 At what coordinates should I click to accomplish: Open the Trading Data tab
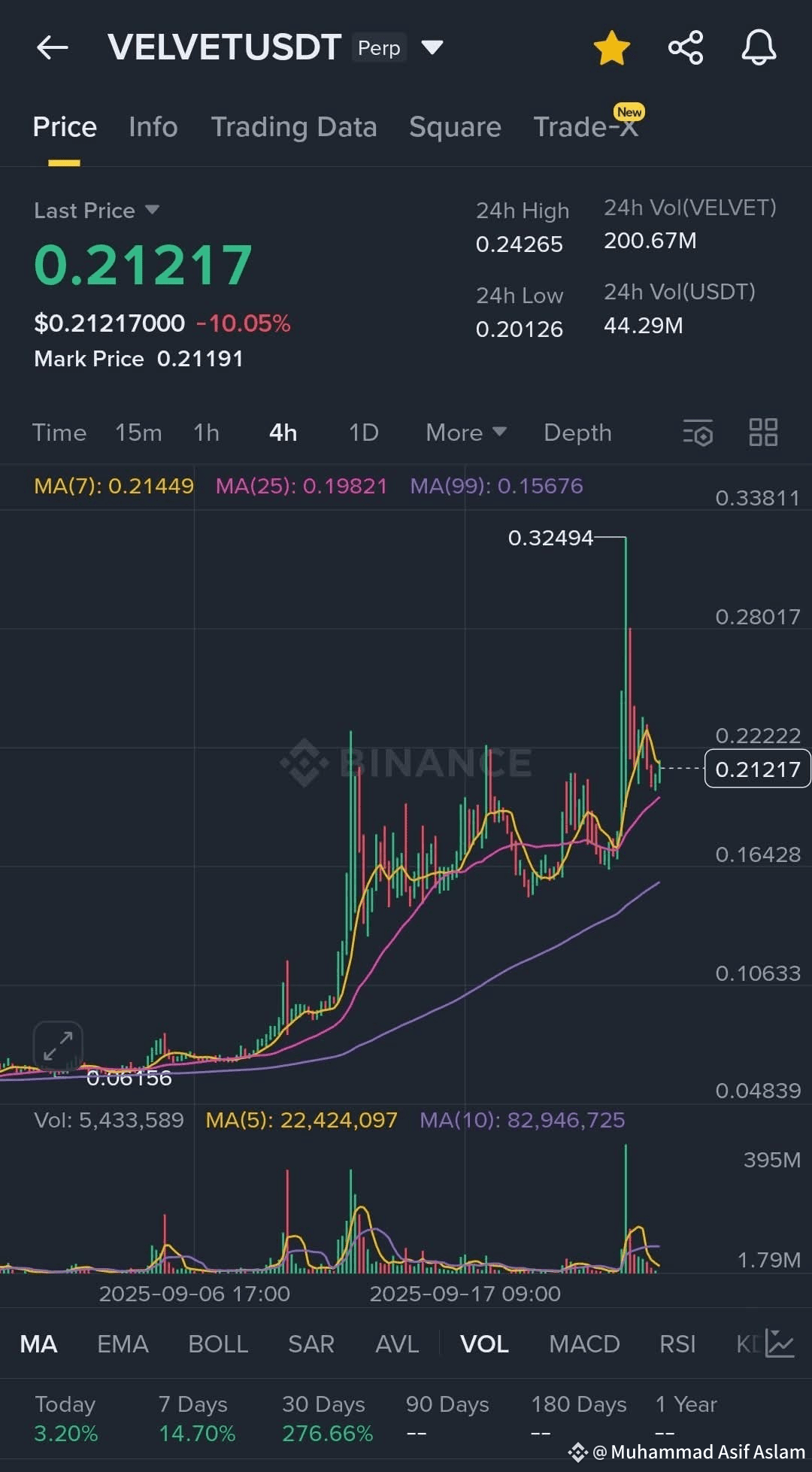[x=294, y=127]
